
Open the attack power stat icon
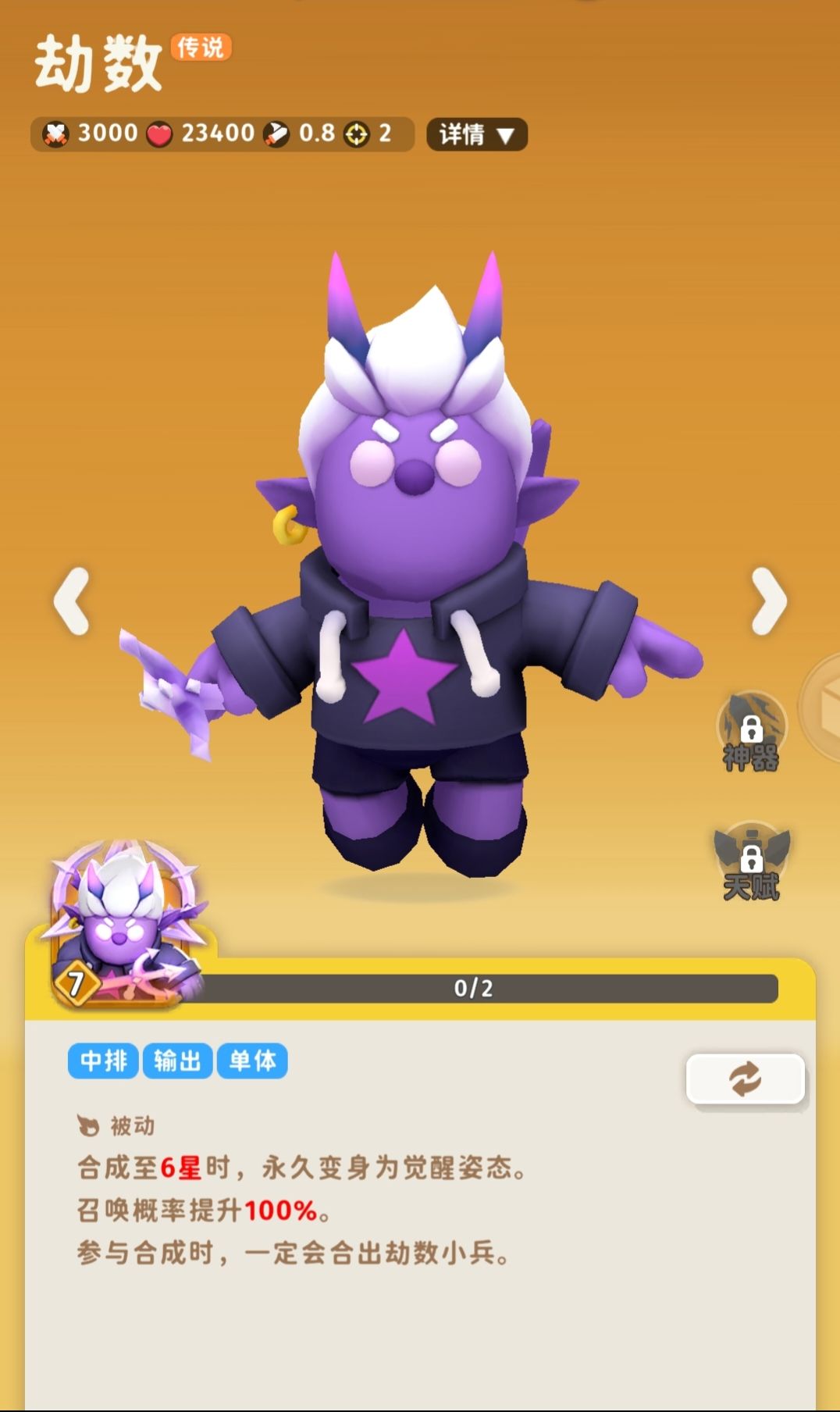tap(53, 133)
